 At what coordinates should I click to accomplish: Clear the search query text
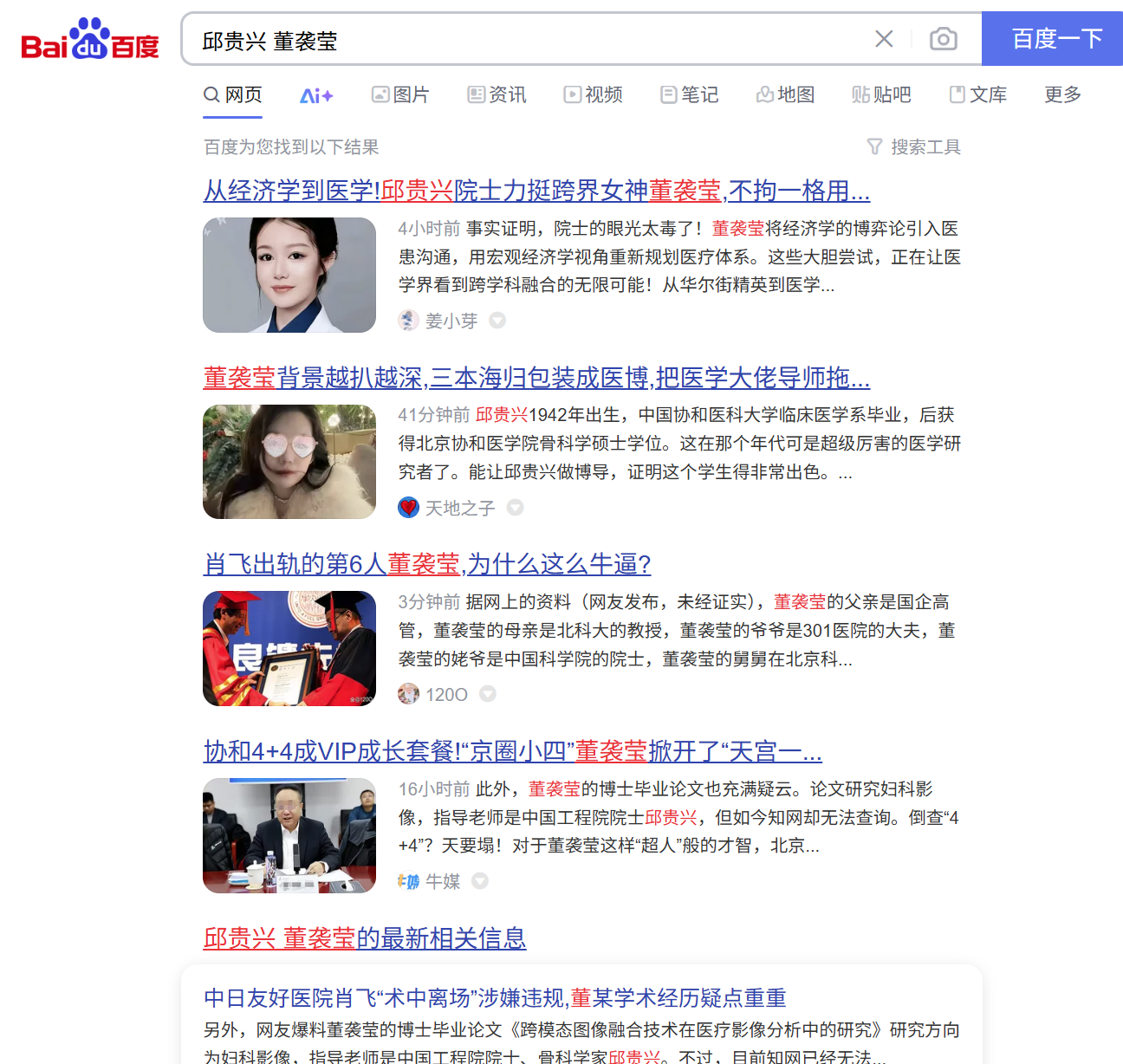[884, 39]
